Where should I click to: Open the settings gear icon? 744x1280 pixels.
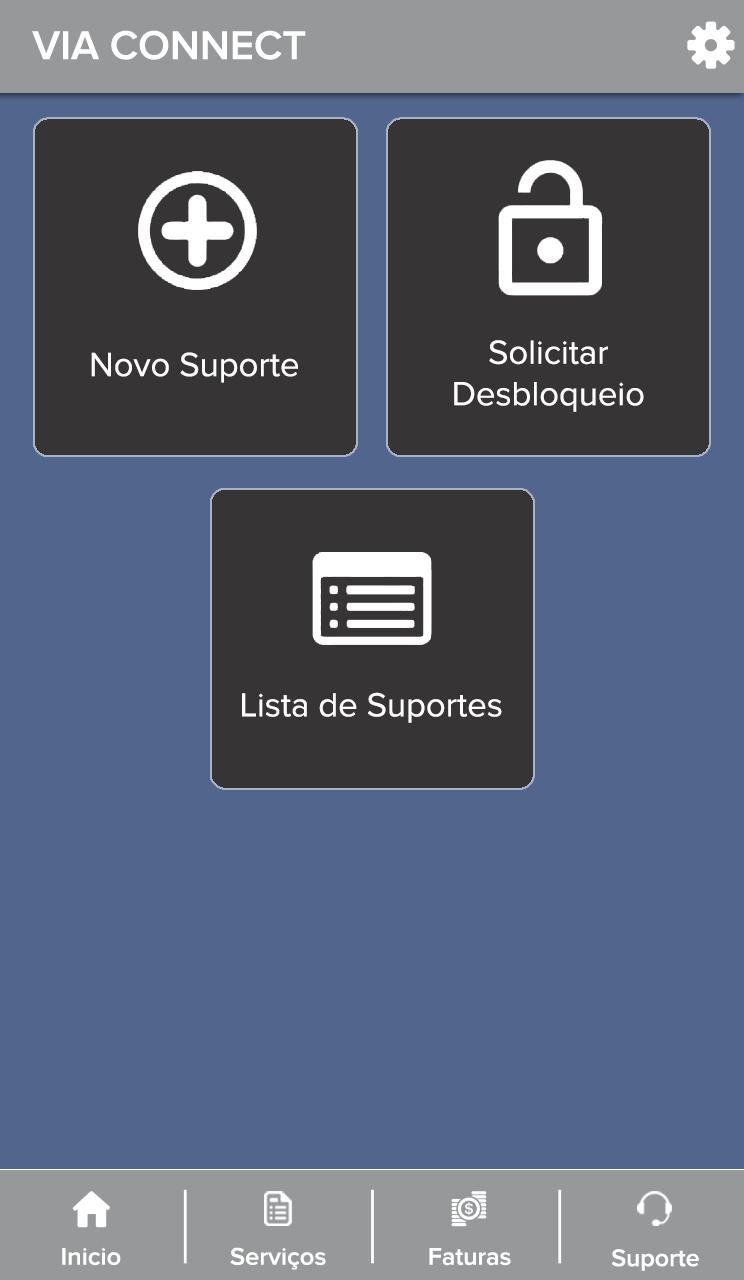[710, 46]
